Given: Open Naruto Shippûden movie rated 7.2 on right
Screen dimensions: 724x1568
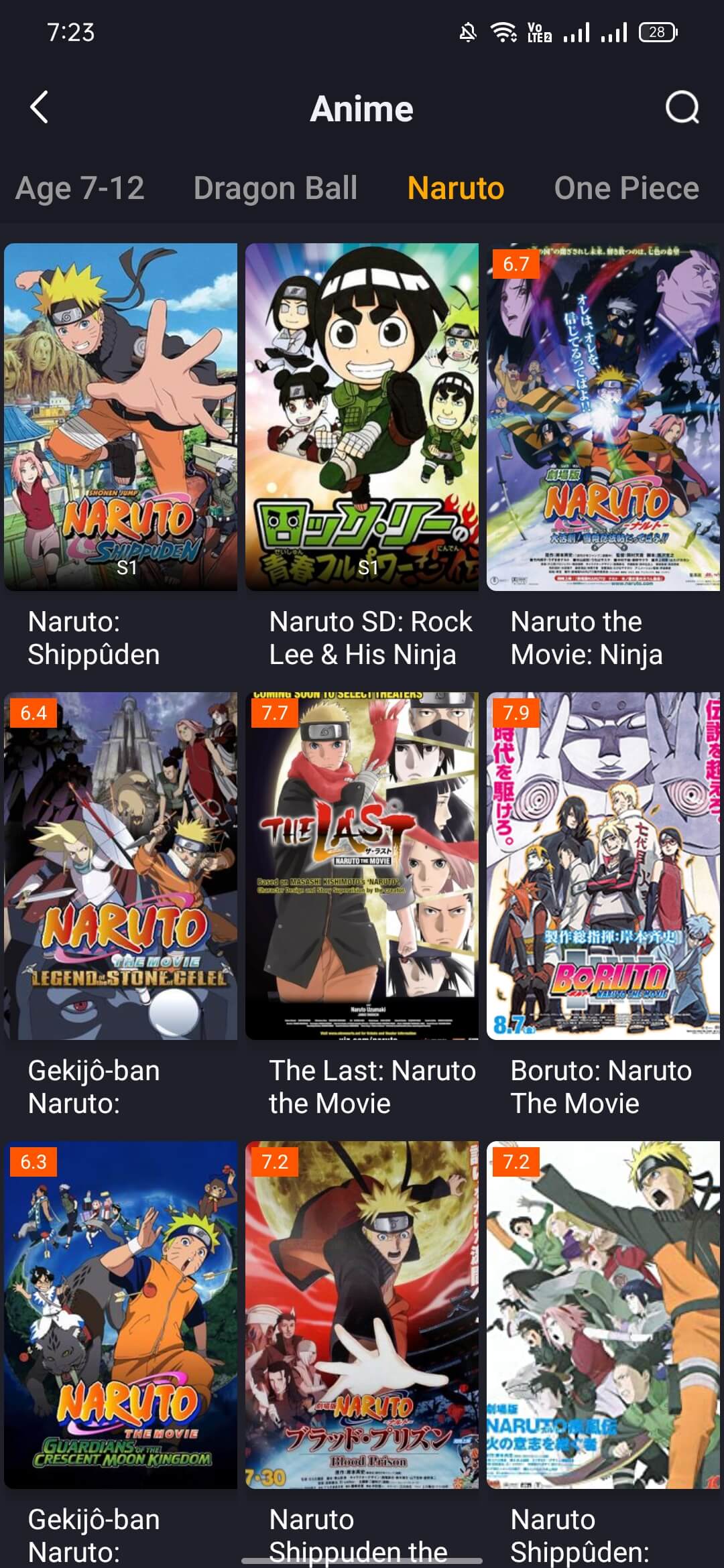Looking at the screenshot, I should (603, 1315).
